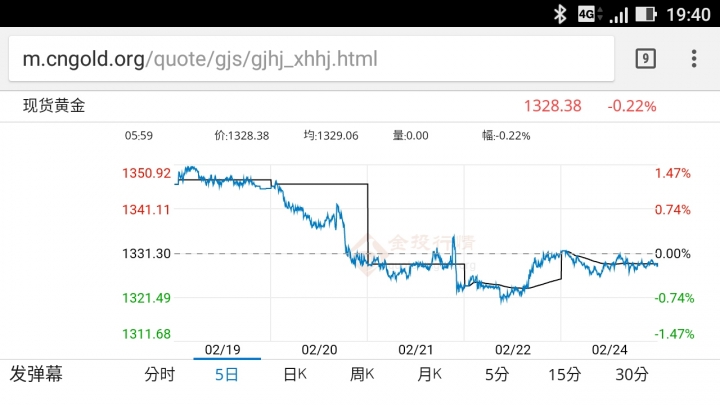This screenshot has height=405, width=720.
Task: Open the tab switcher showing 9 tabs
Action: click(646, 59)
